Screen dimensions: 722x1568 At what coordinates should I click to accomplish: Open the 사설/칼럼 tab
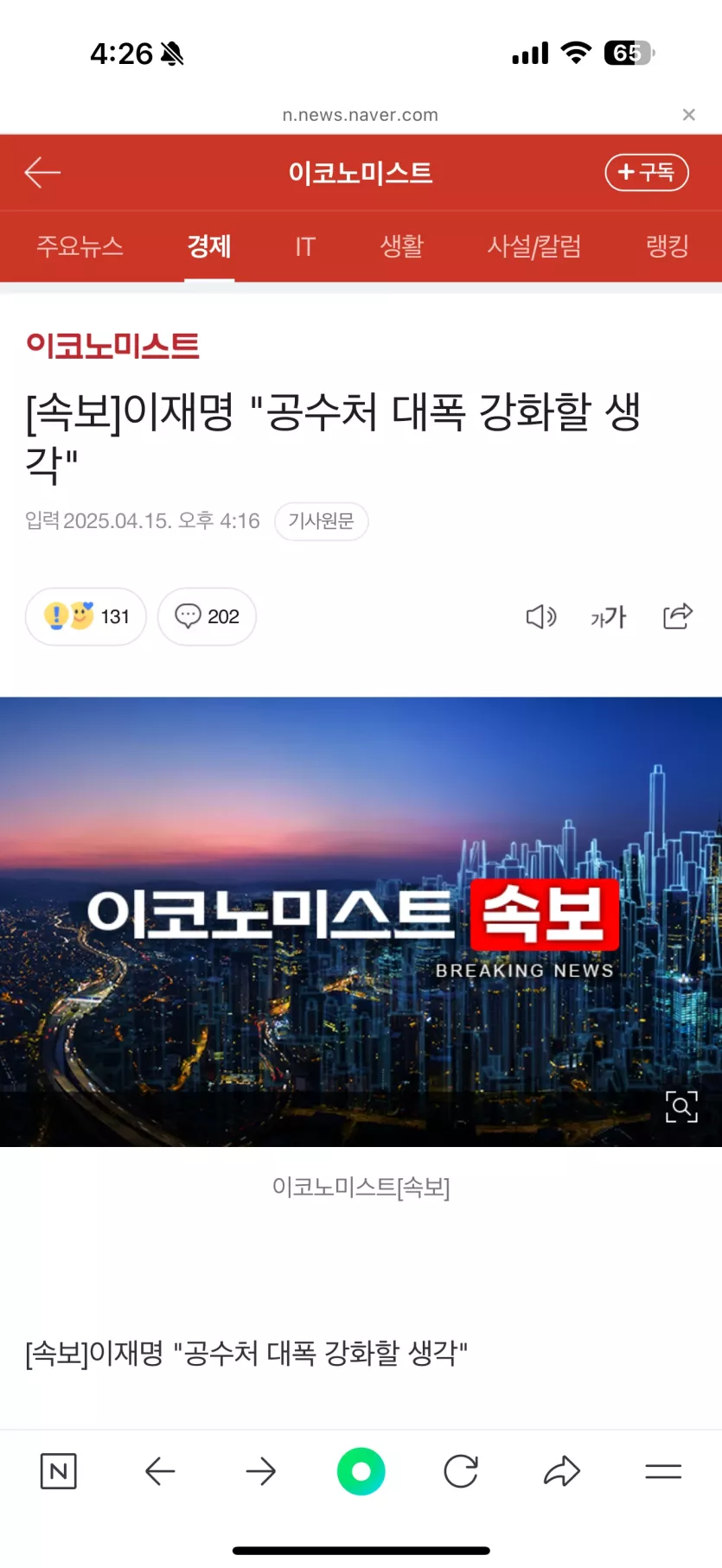tap(534, 246)
